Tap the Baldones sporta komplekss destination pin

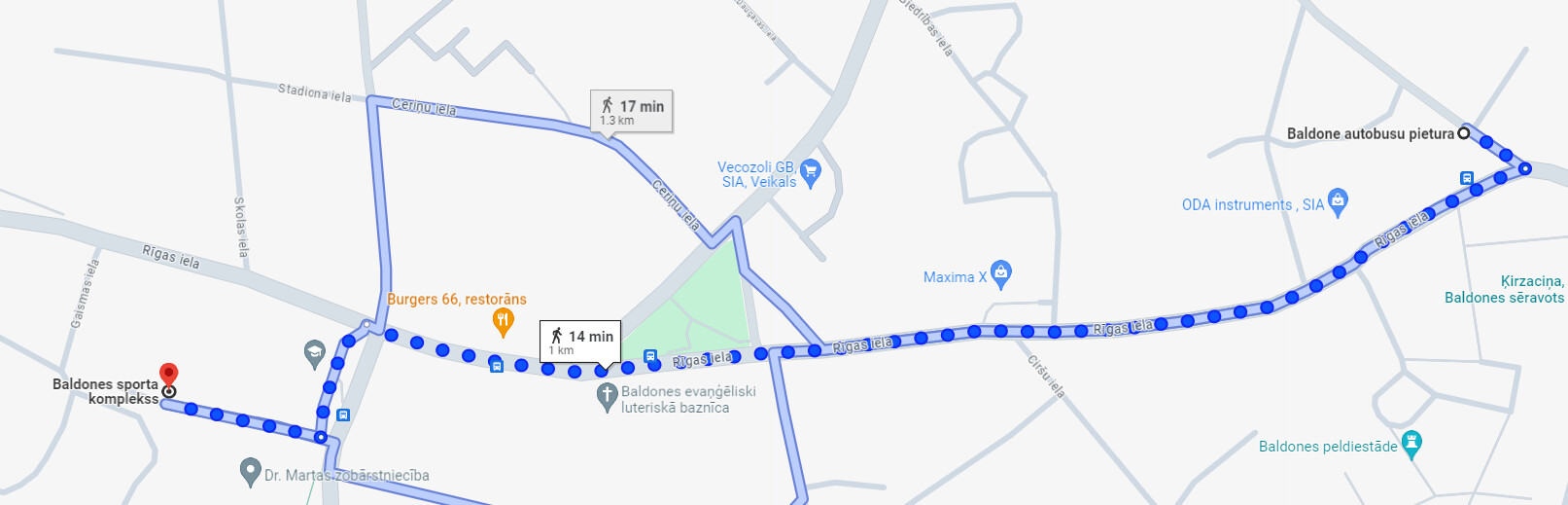(169, 376)
